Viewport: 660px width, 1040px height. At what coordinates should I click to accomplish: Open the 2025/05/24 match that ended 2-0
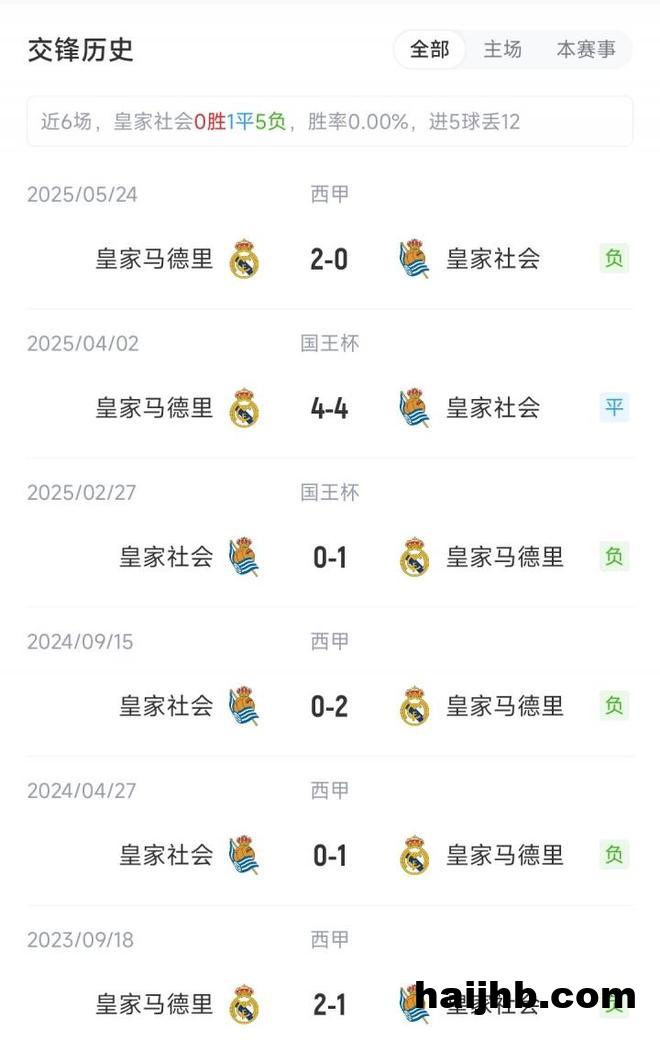click(x=329, y=259)
